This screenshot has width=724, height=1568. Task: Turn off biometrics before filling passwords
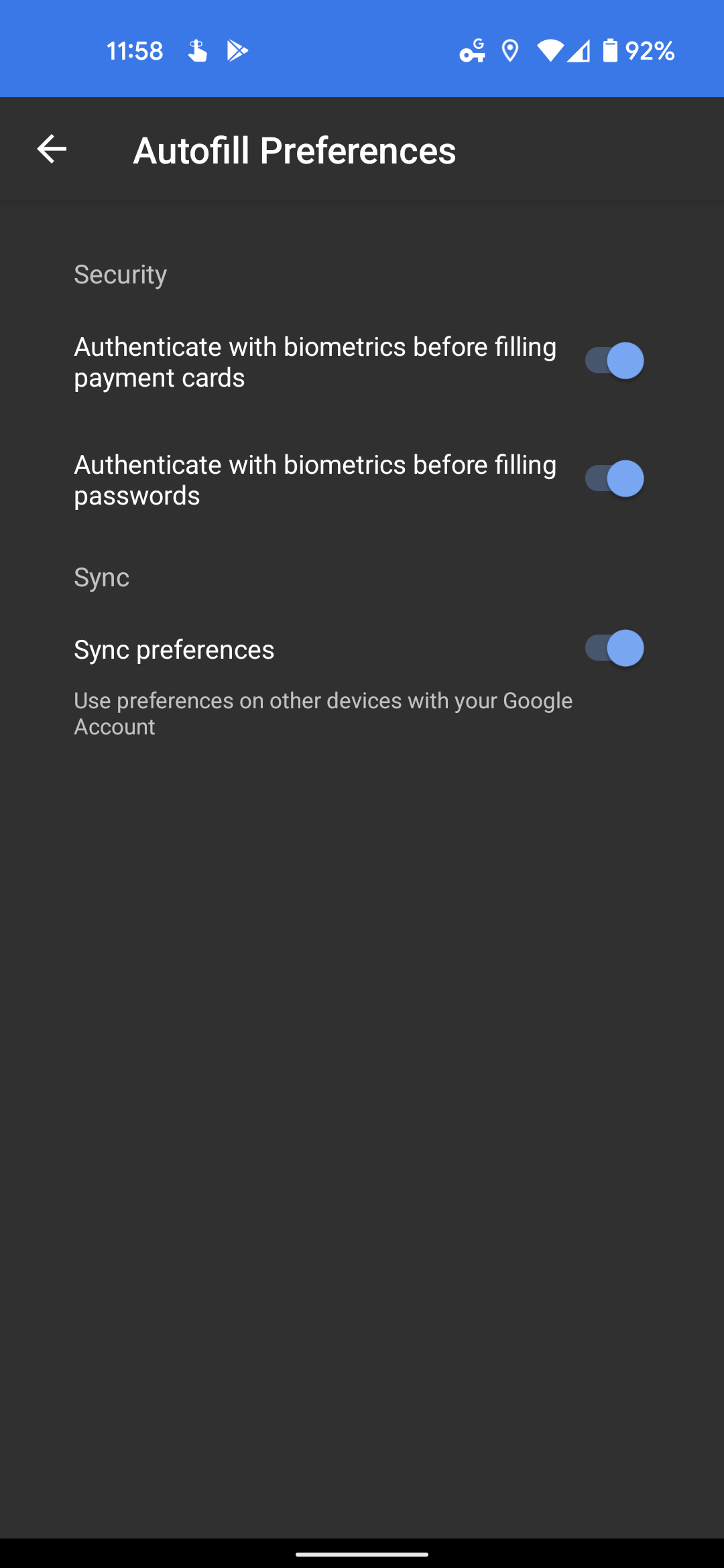coord(613,478)
